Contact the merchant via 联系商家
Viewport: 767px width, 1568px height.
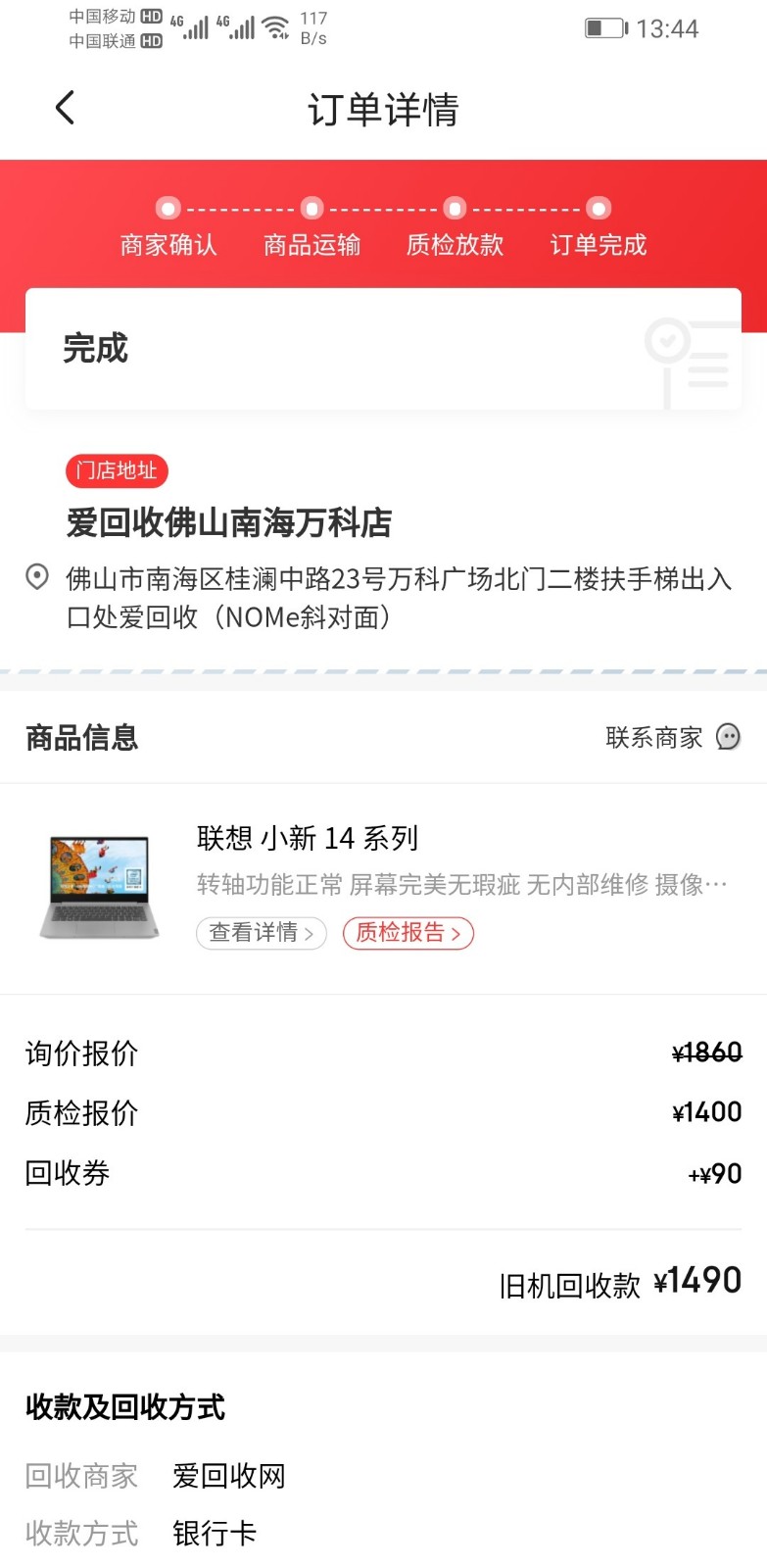pyautogui.click(x=672, y=737)
